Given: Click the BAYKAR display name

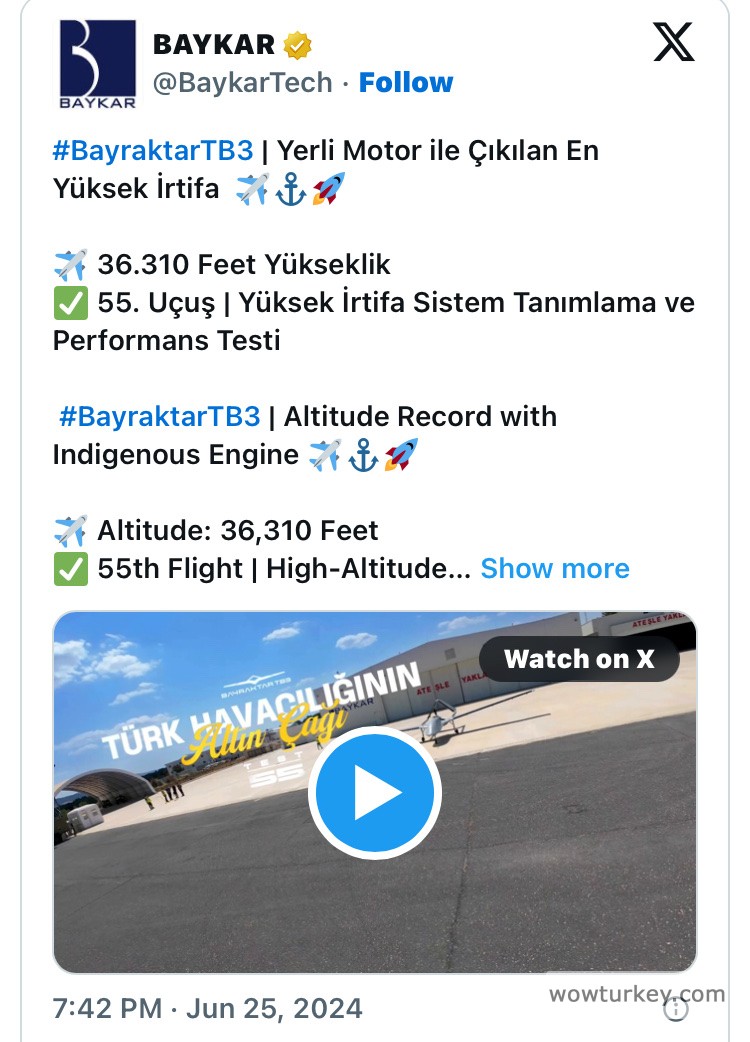Looking at the screenshot, I should (212, 42).
